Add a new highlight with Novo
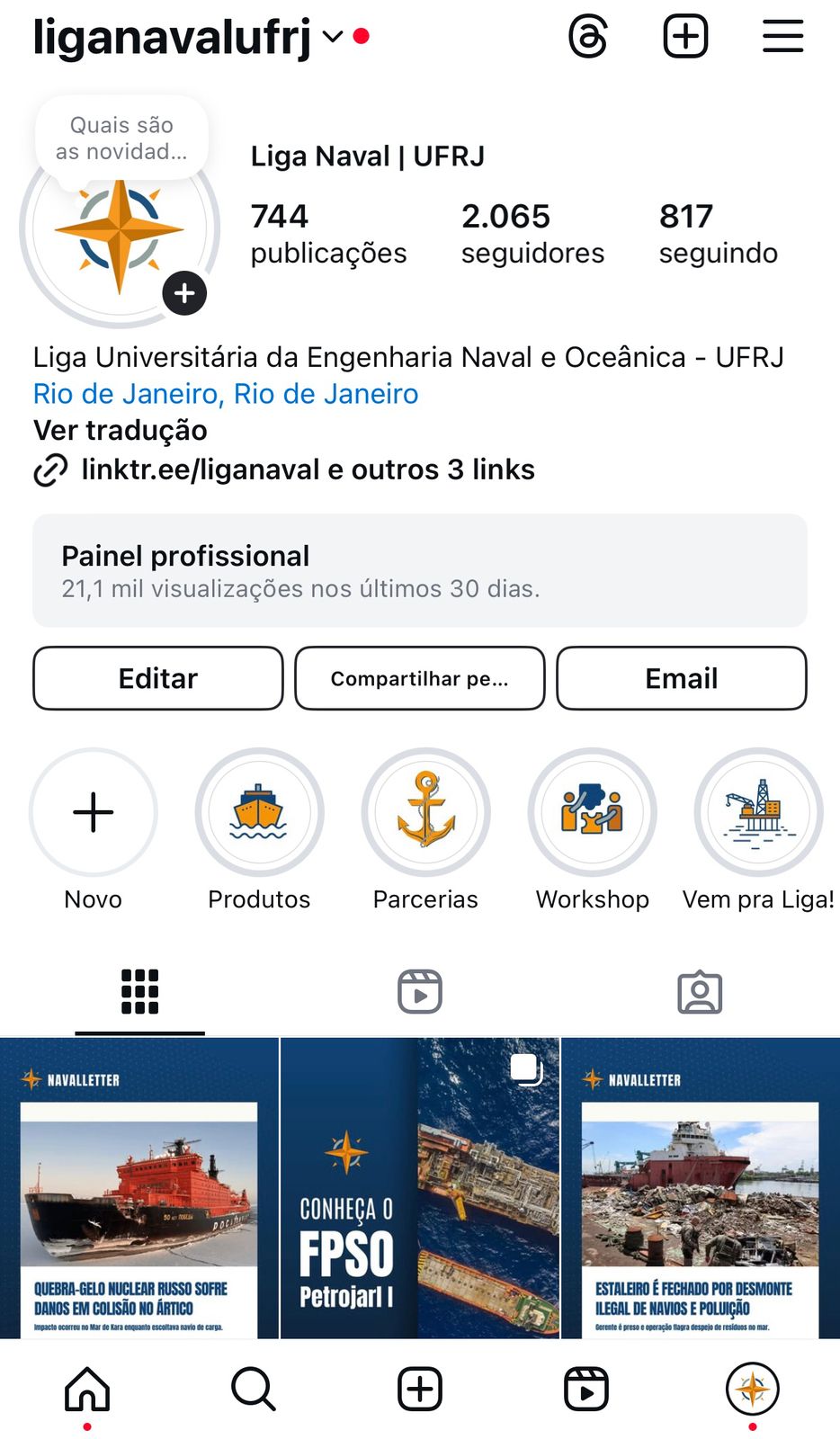Viewport: 840px width, 1439px height. pos(94,812)
